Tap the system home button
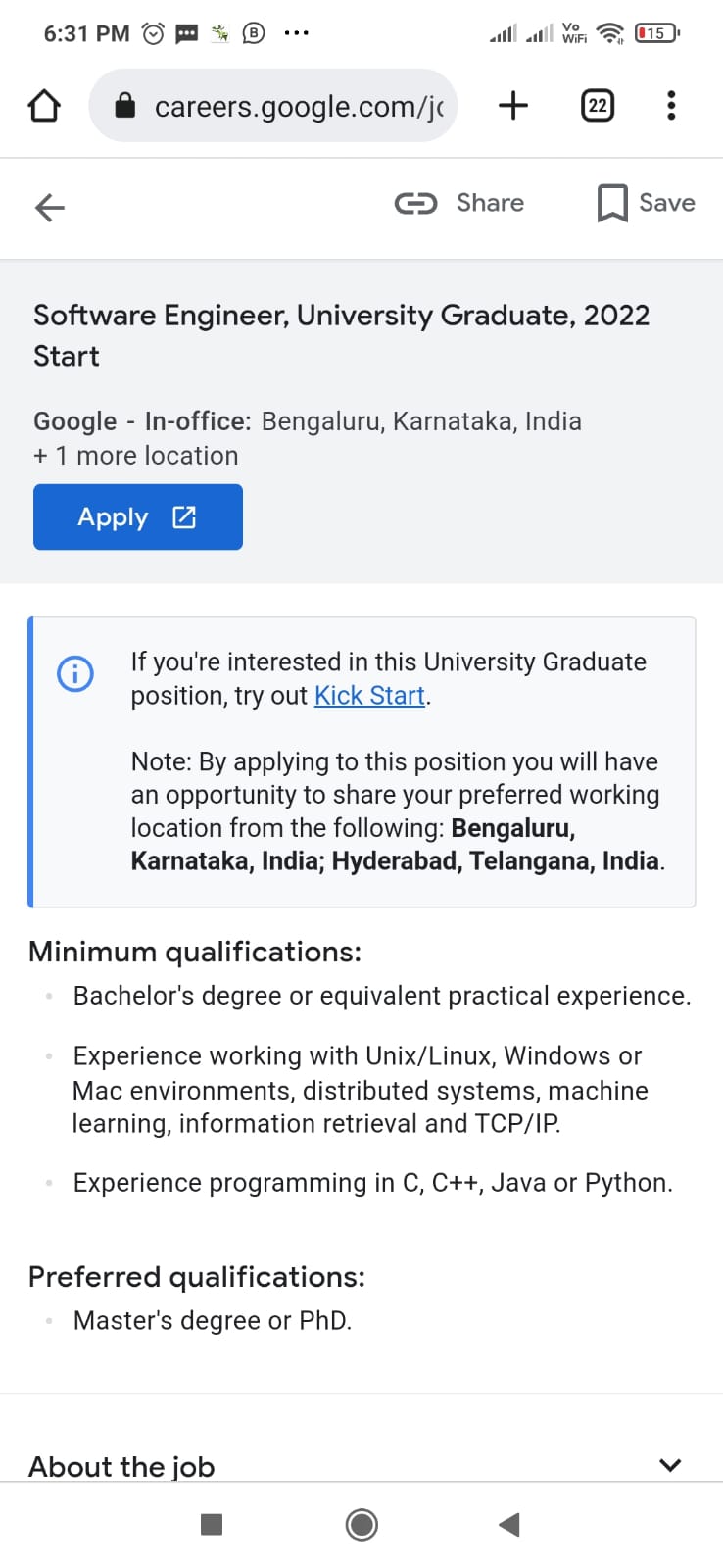 point(361,1524)
